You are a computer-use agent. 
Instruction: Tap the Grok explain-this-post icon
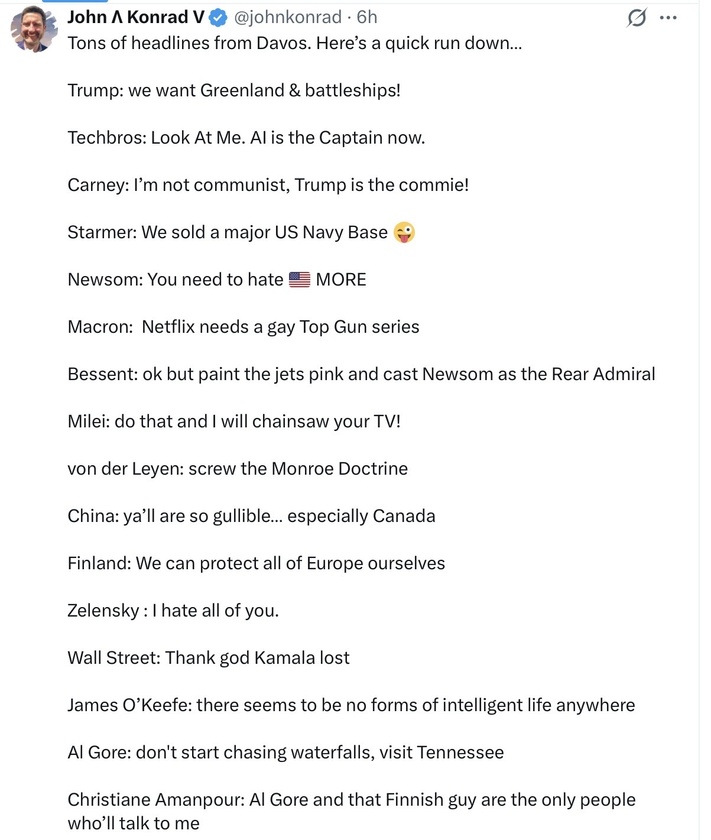635,18
